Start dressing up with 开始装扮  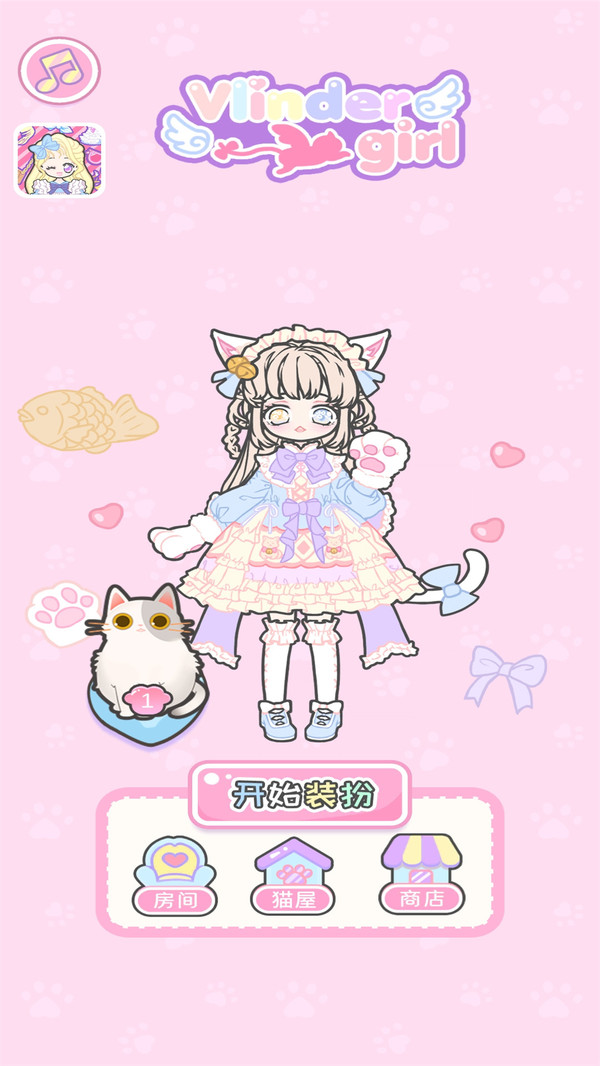click(301, 795)
